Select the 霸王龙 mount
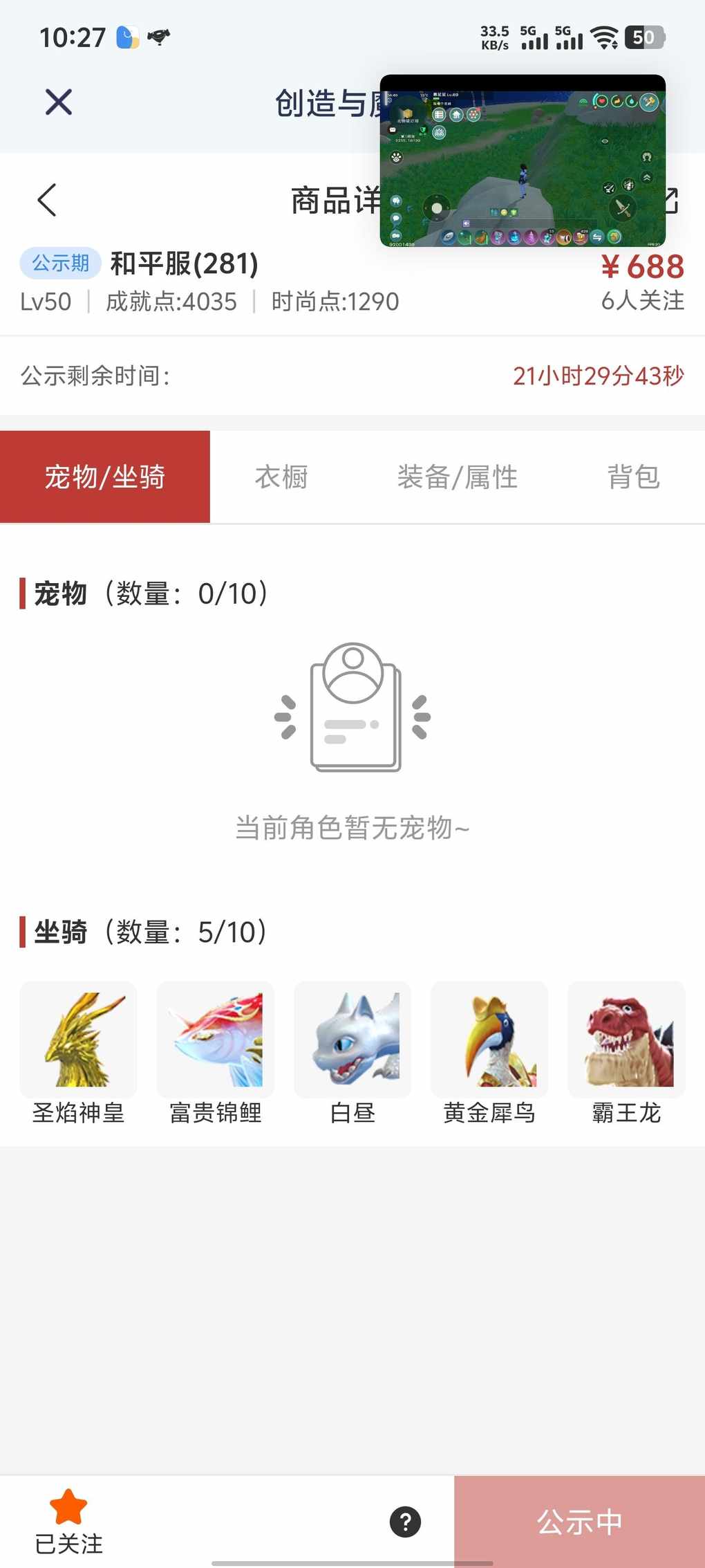Screen dimensions: 705x1568 click(x=626, y=1040)
